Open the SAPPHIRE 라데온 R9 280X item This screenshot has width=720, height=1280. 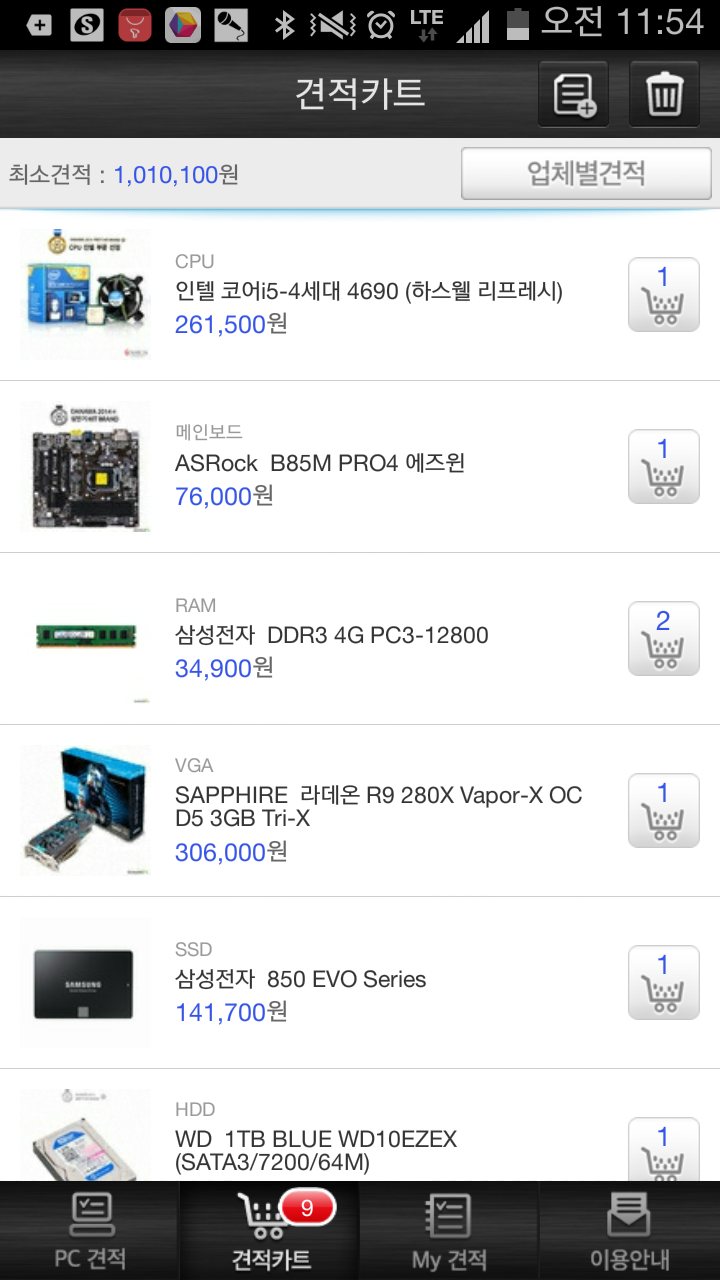(x=378, y=807)
